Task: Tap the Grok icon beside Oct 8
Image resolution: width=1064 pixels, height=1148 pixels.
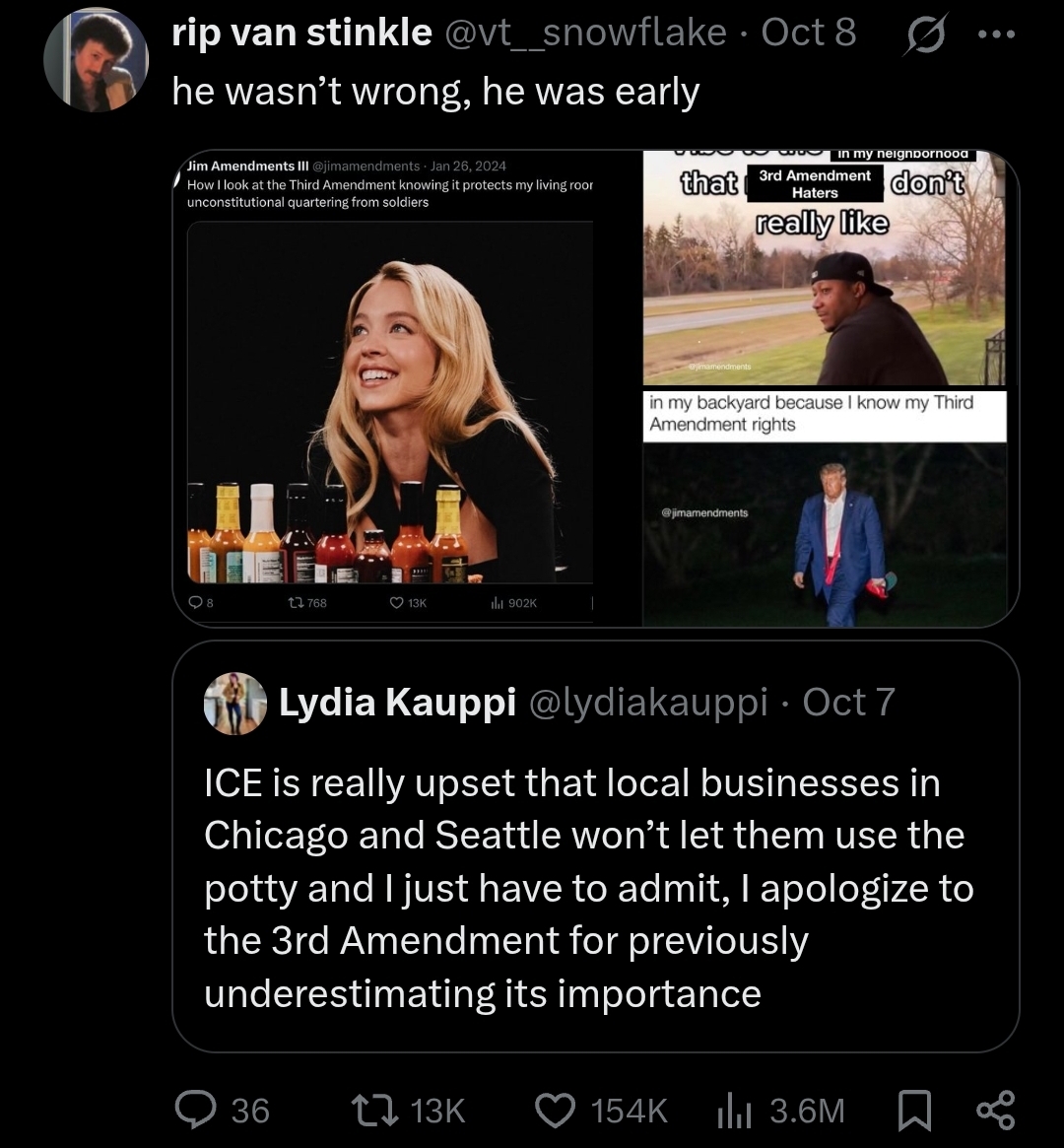Action: pos(926,33)
